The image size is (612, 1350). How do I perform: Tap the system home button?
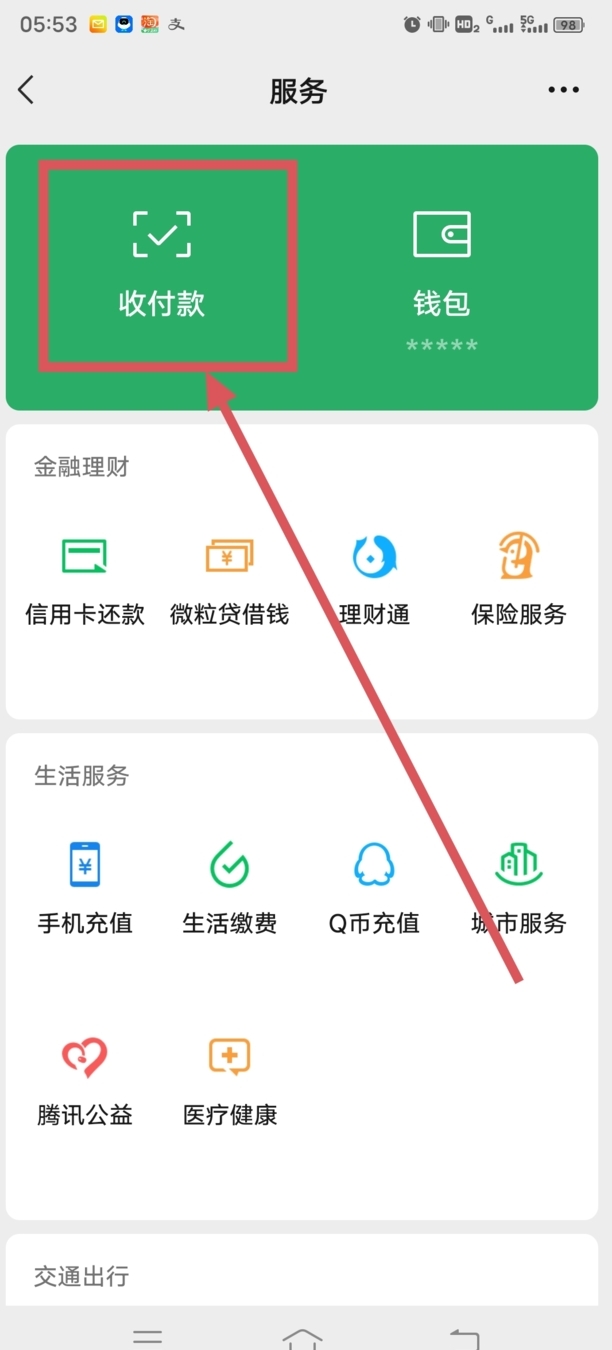tap(302, 1336)
